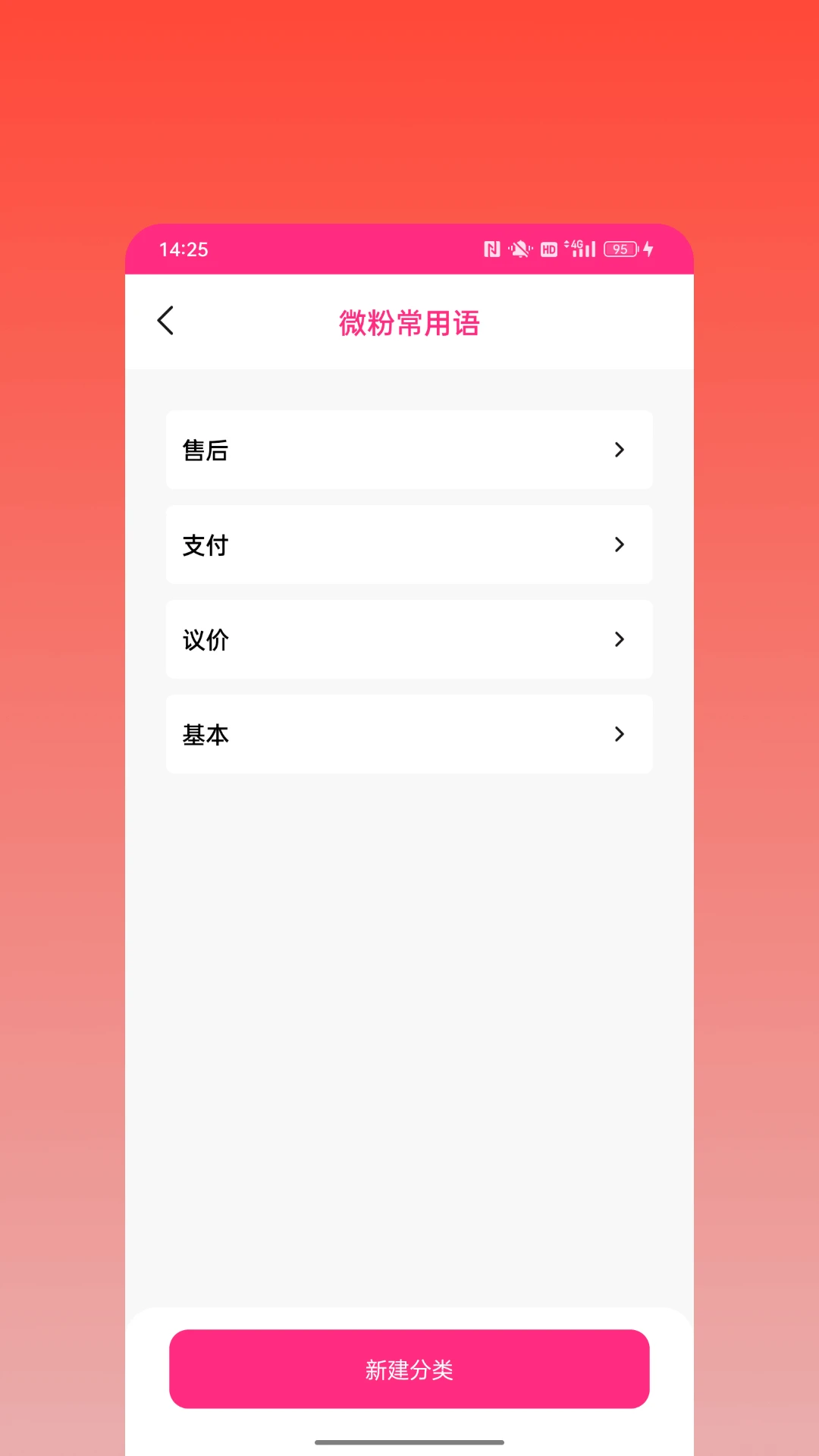Image resolution: width=819 pixels, height=1456 pixels.
Task: Open the 议价 category
Action: 409,639
